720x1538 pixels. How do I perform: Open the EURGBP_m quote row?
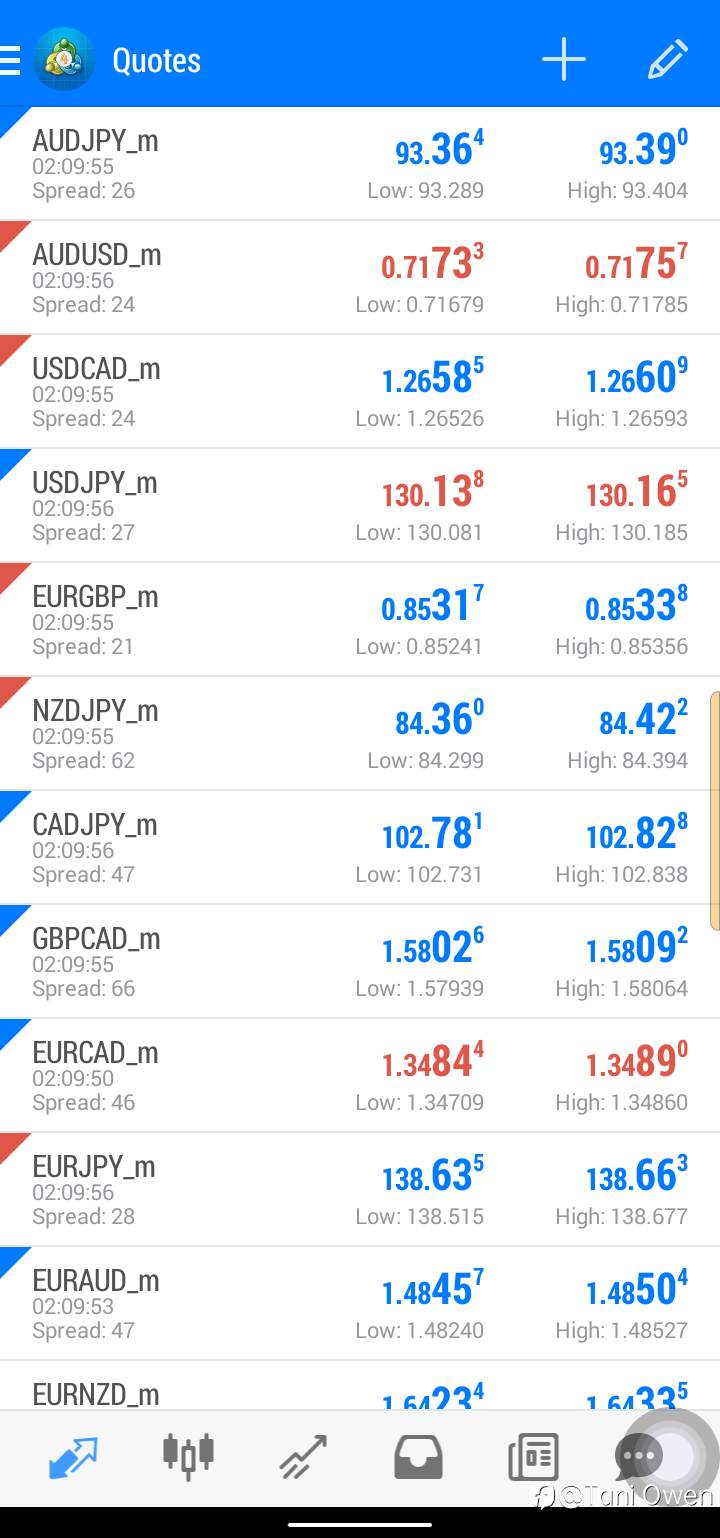(x=360, y=620)
